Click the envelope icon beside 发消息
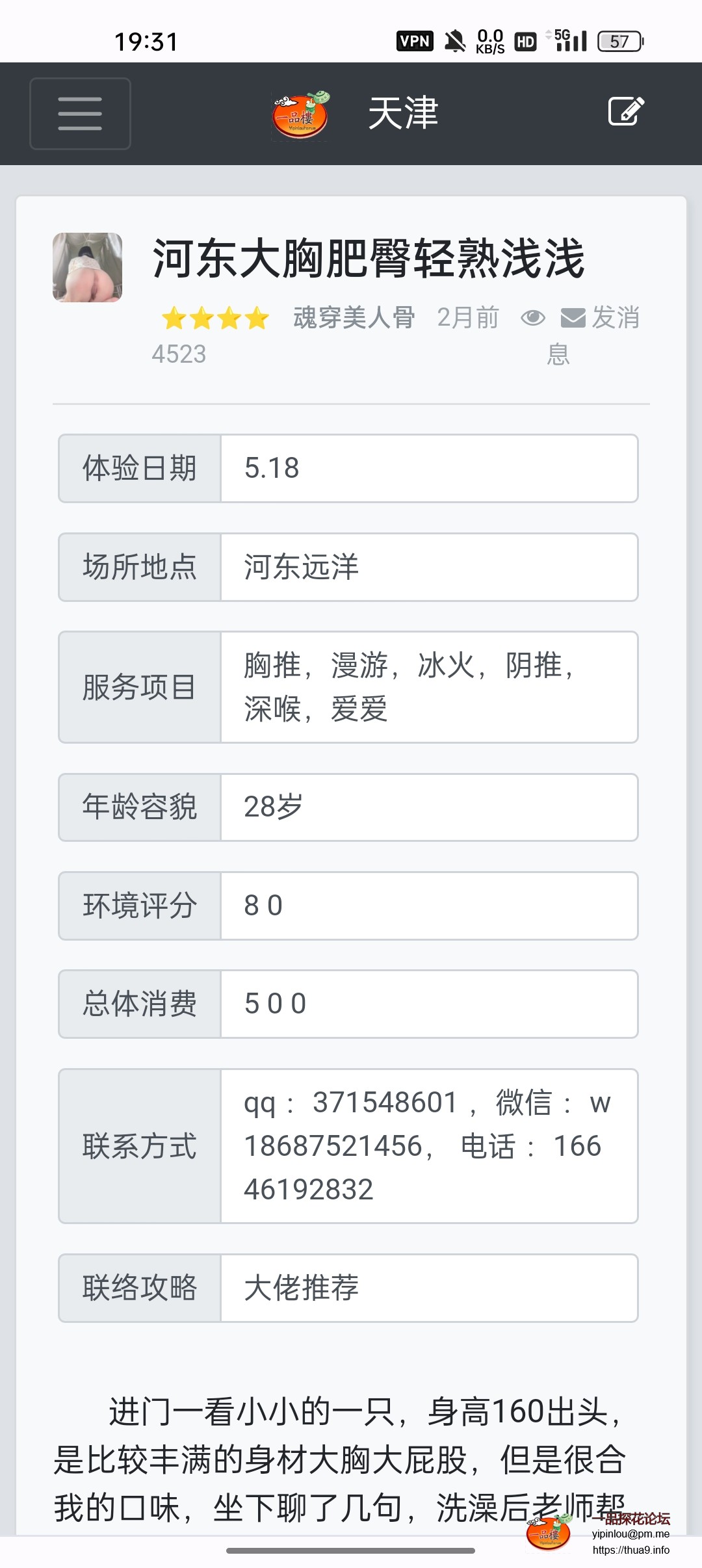The image size is (702, 1568). 573,318
